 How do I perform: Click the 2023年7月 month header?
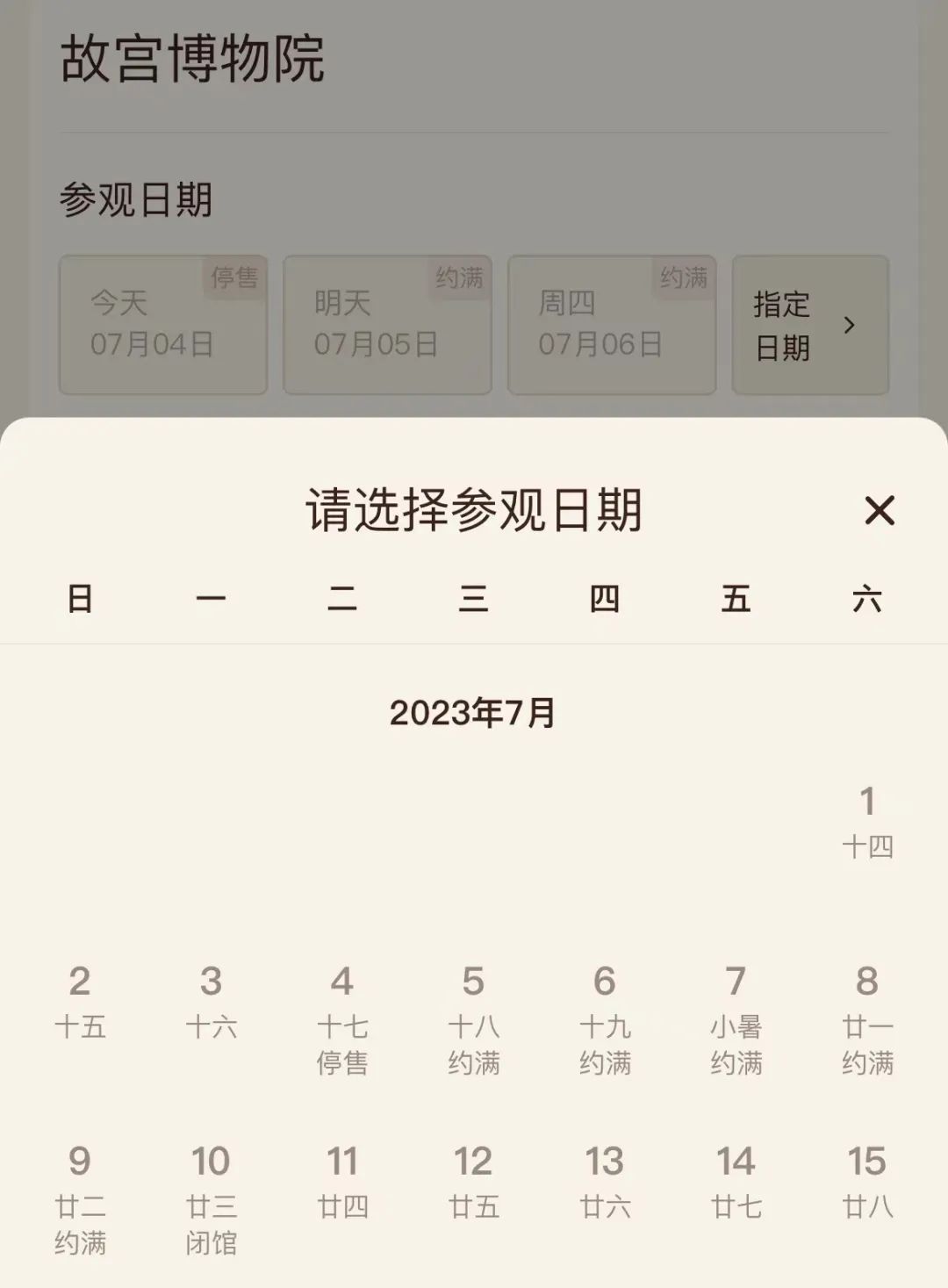[474, 715]
